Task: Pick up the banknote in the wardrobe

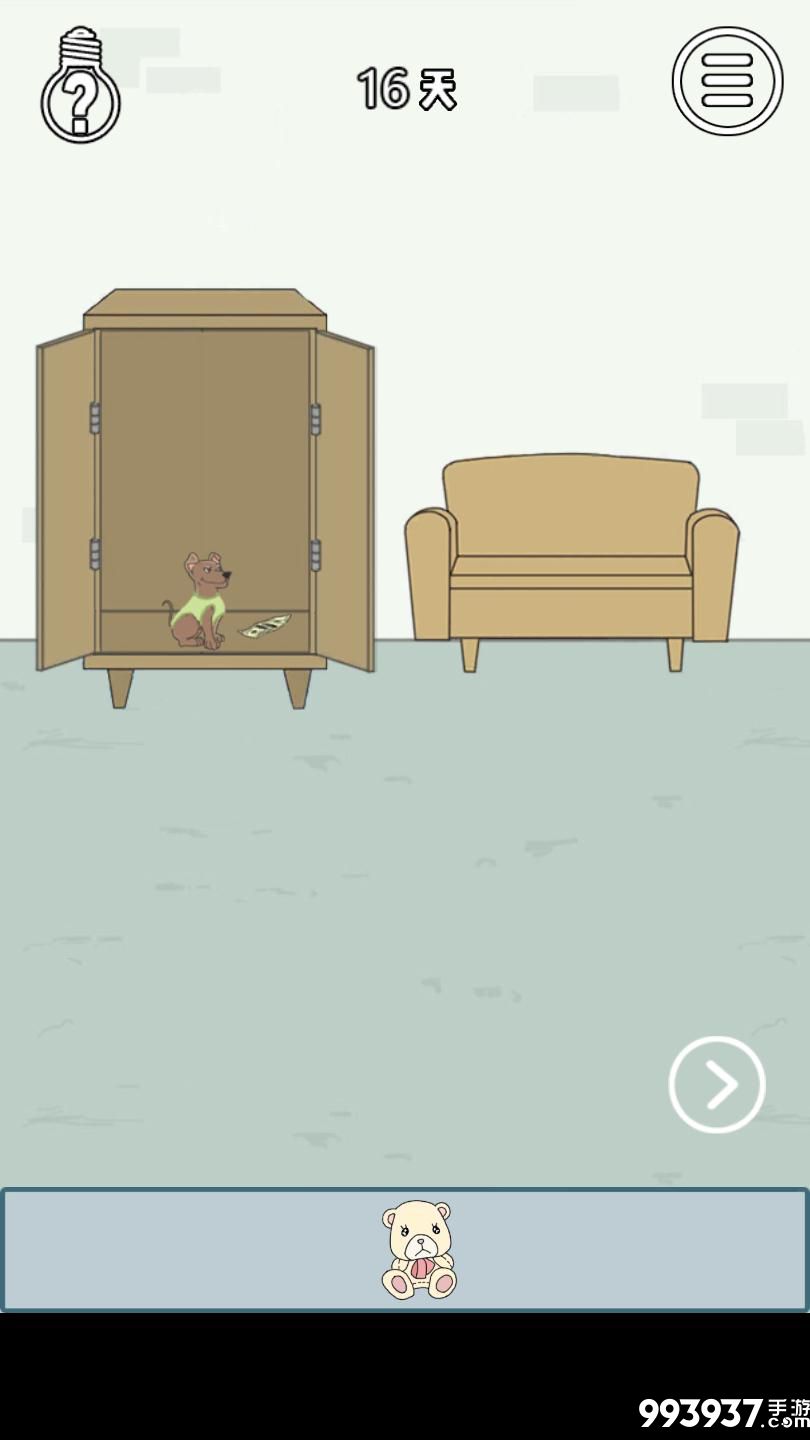Action: [265, 627]
